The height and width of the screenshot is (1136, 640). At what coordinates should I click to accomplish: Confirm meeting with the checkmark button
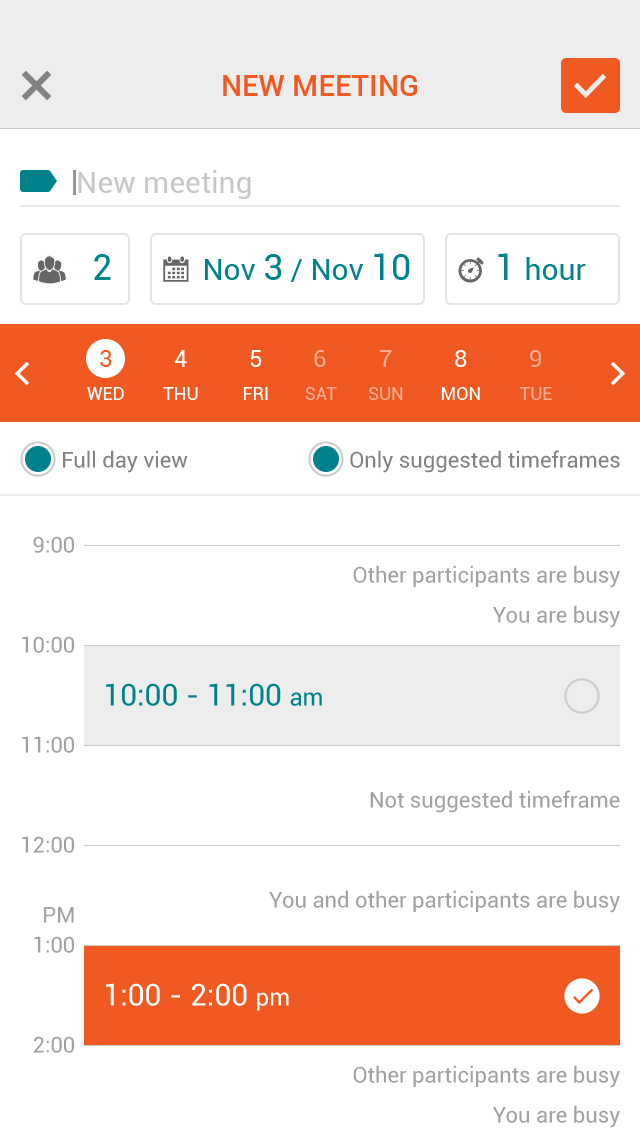(x=590, y=86)
